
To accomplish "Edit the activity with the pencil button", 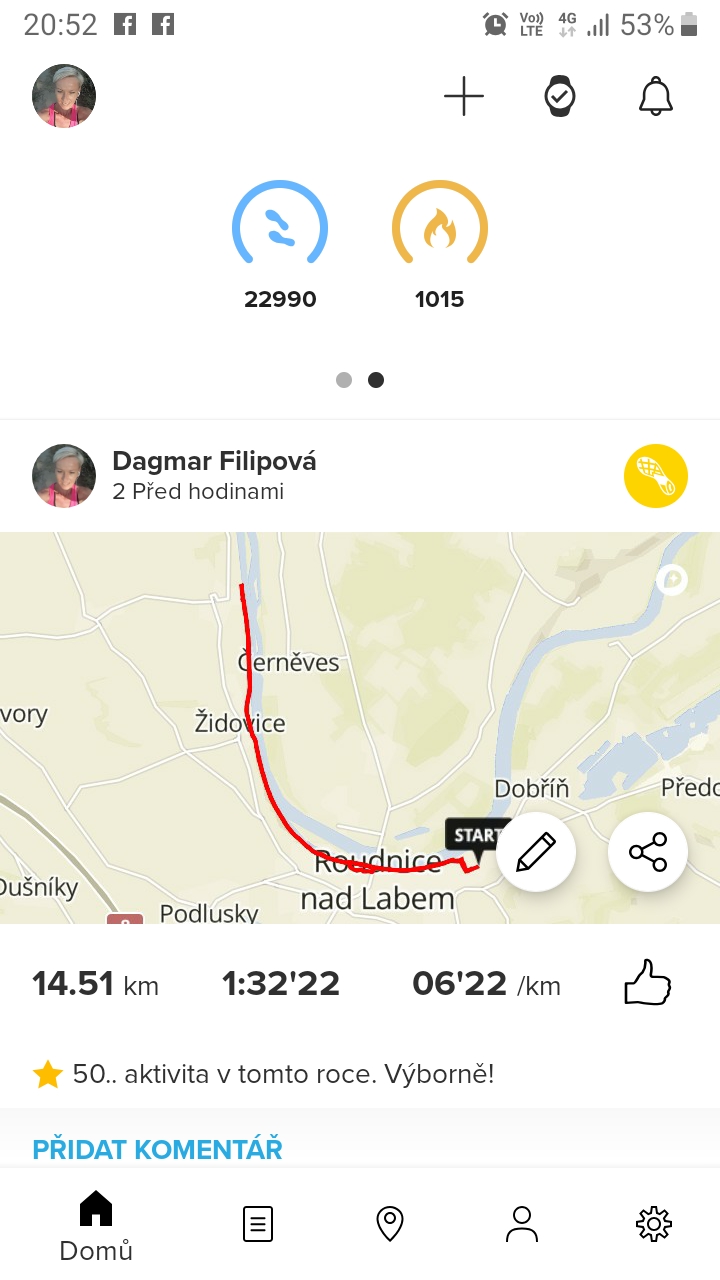I will (x=536, y=853).
